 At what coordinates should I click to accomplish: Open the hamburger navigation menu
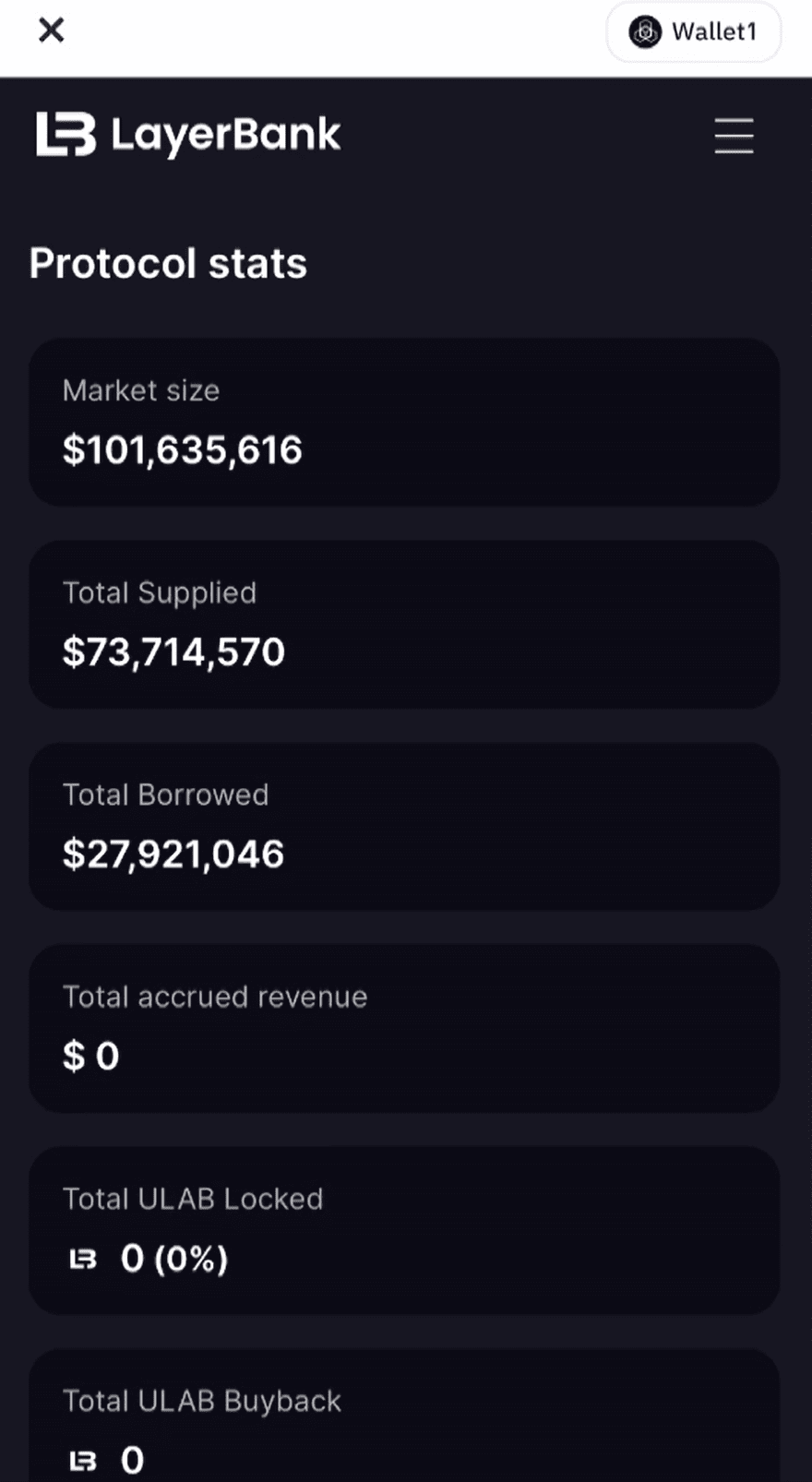734,136
